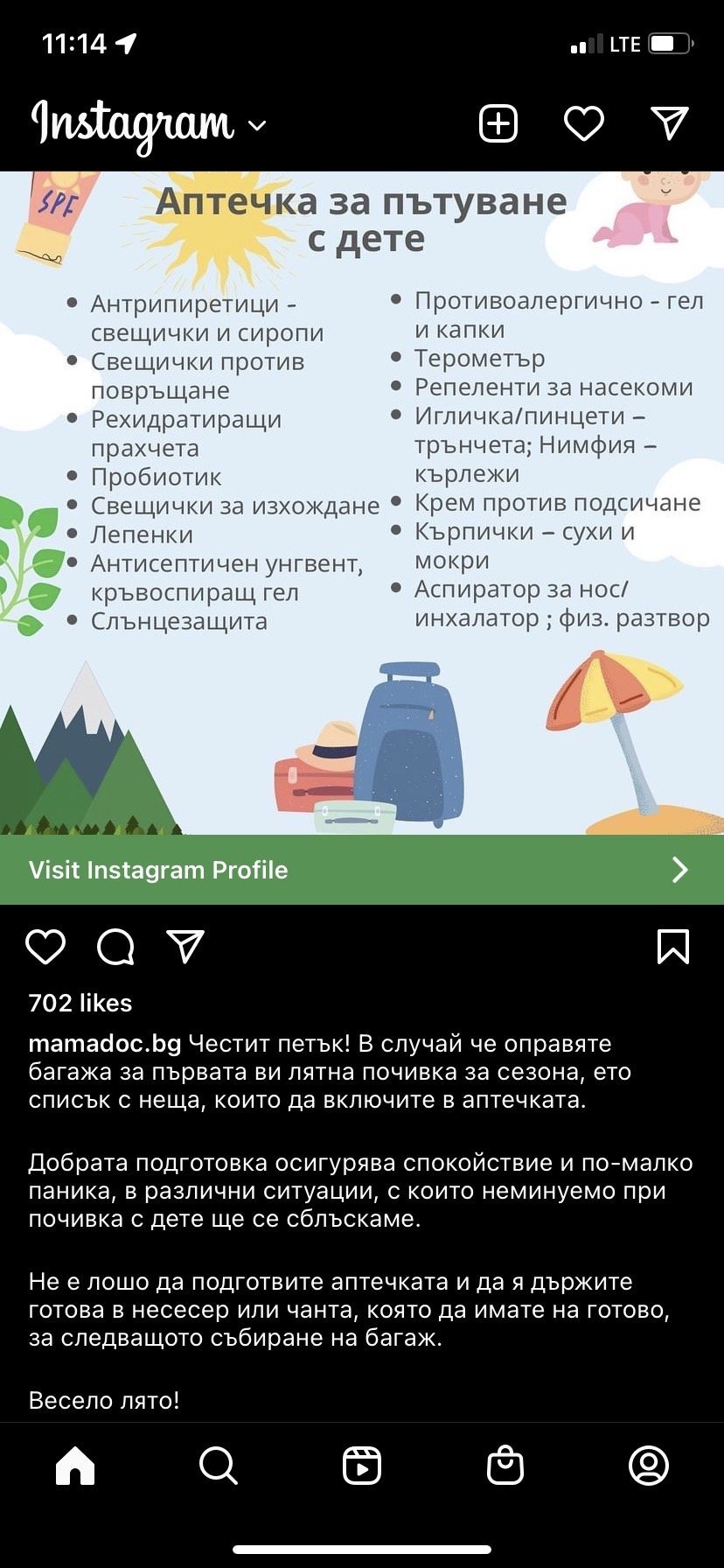Switch to the Profile tab

[649, 1465]
